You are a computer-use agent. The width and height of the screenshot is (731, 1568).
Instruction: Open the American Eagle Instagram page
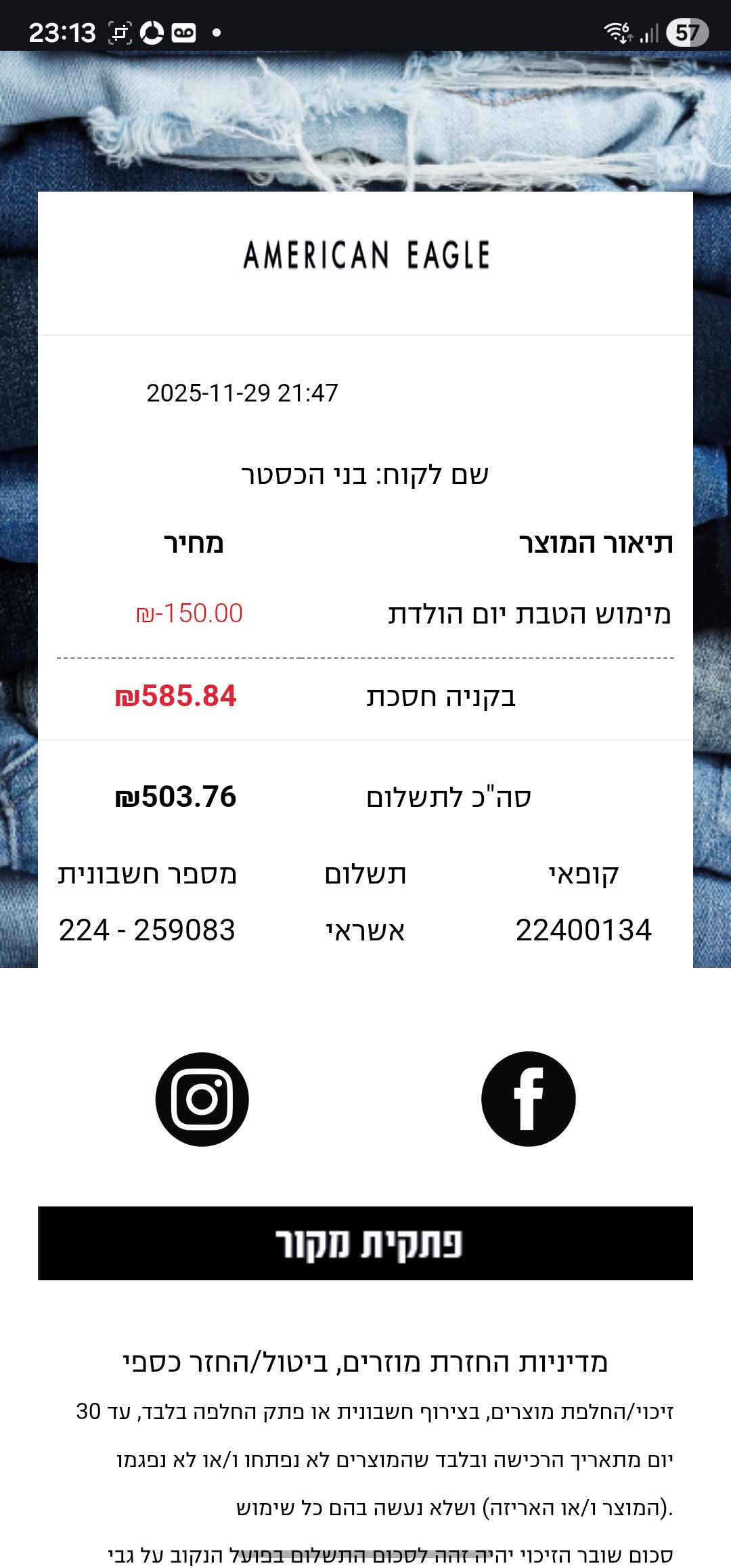click(202, 1099)
